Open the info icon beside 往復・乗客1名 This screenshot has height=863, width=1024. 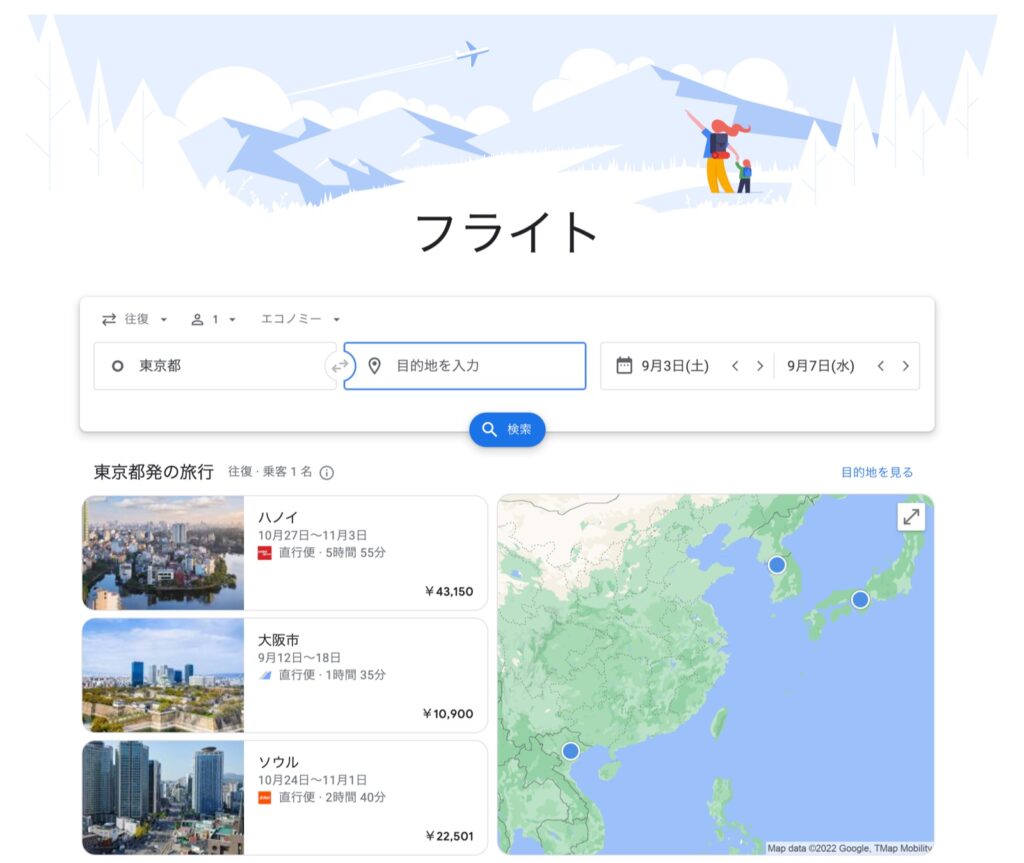pyautogui.click(x=327, y=473)
